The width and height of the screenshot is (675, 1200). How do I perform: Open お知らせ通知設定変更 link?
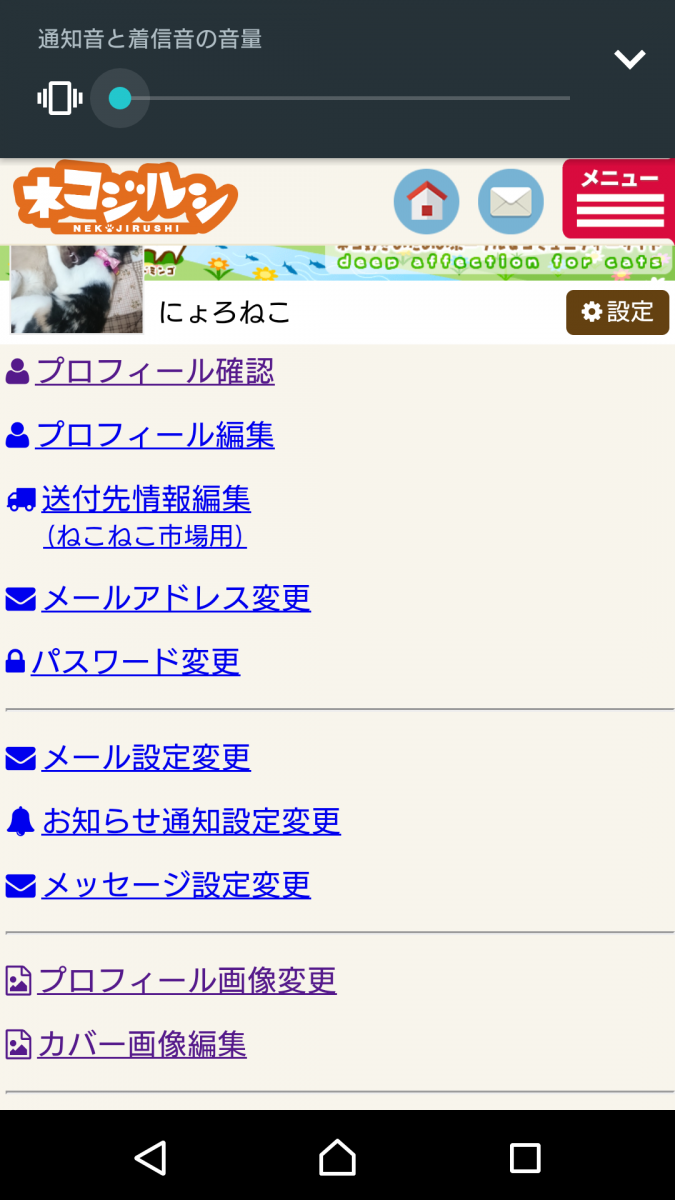(191, 821)
